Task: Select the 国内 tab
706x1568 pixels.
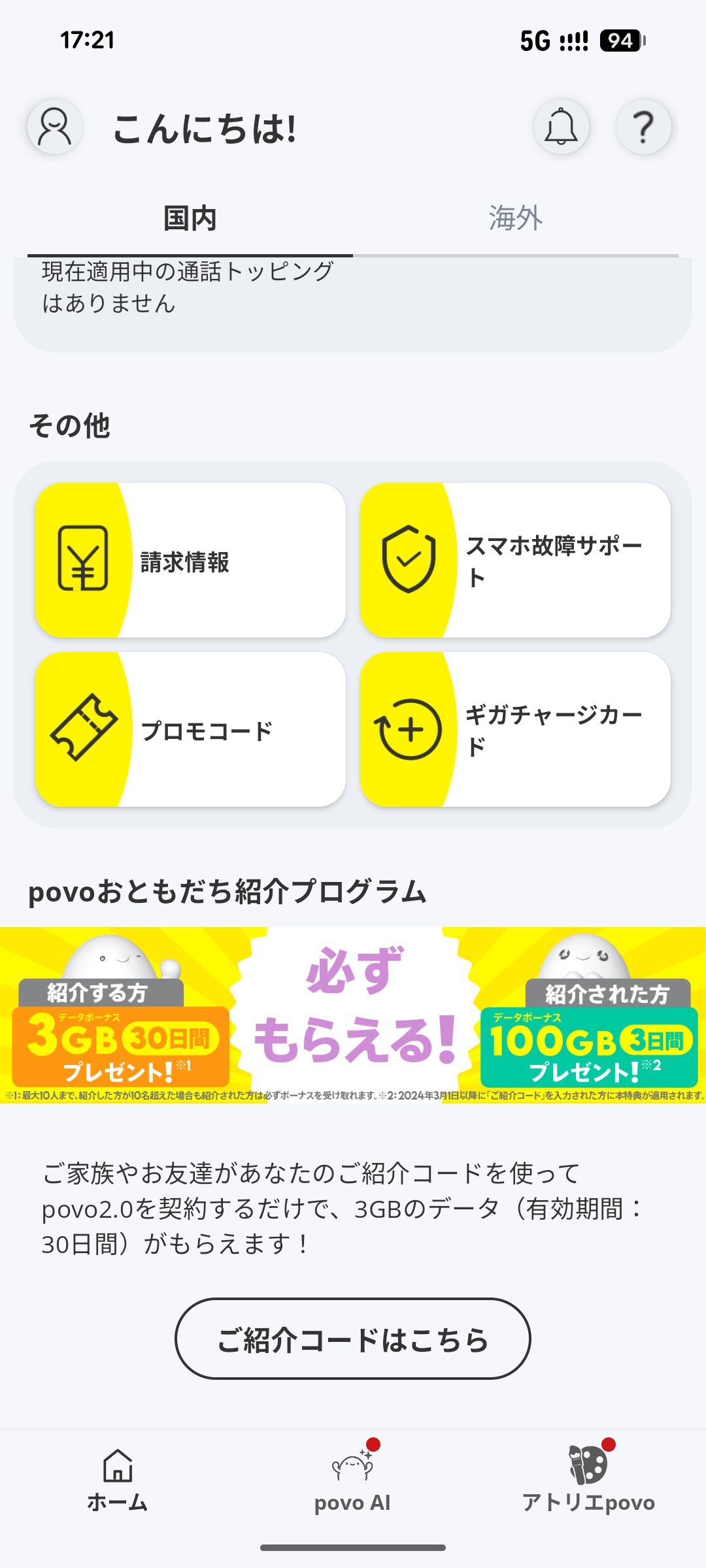Action: point(190,218)
